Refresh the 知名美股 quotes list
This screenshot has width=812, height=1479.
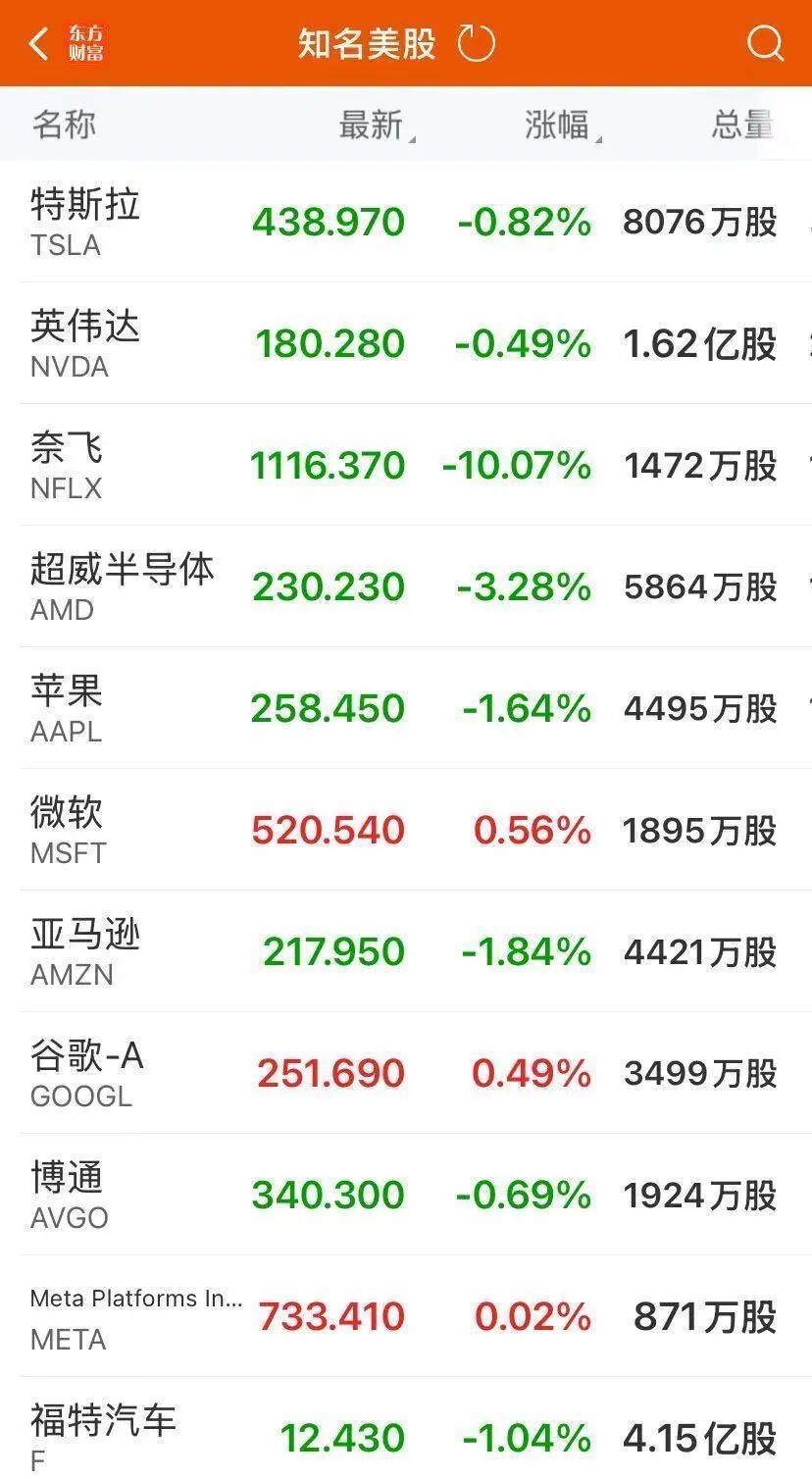(x=477, y=44)
